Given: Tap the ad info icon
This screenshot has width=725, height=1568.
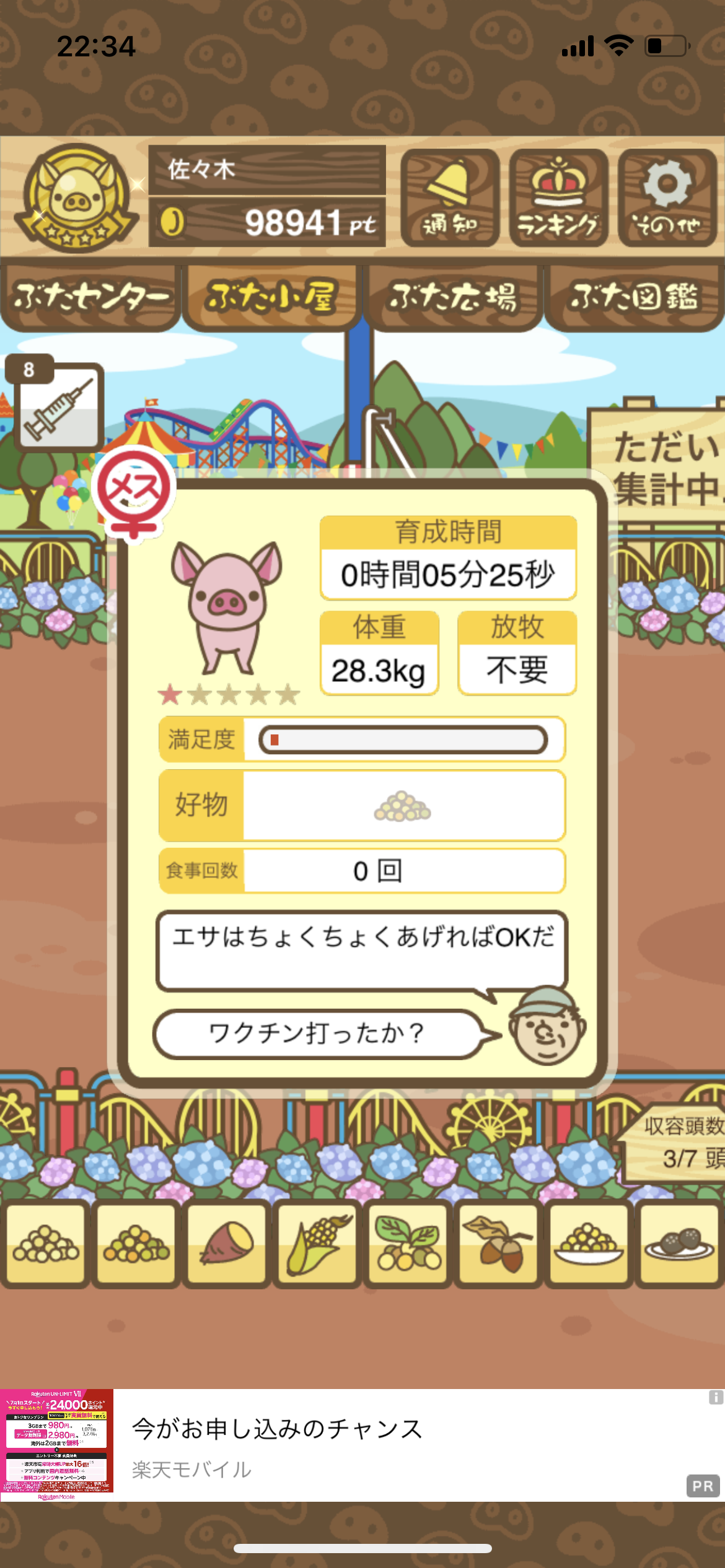Looking at the screenshot, I should tap(716, 1397).
